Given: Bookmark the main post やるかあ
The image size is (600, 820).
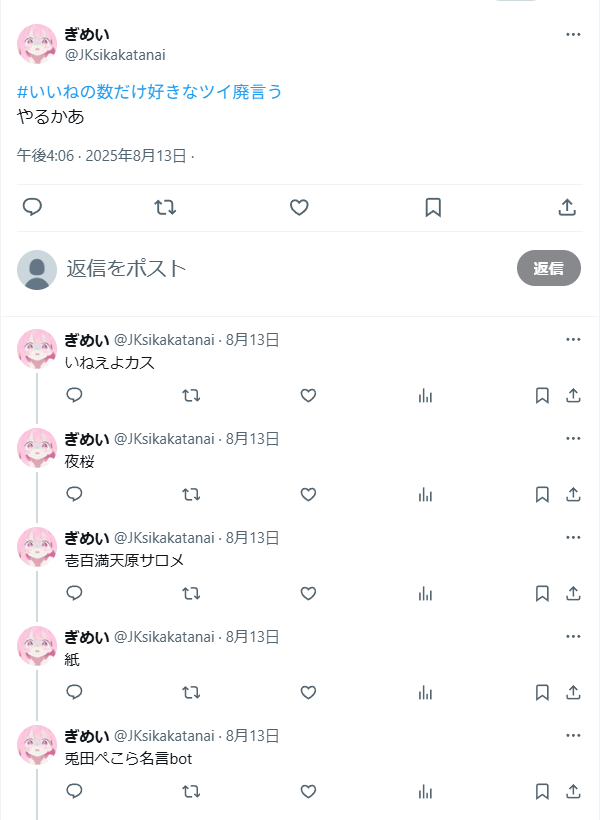Looking at the screenshot, I should [x=433, y=207].
